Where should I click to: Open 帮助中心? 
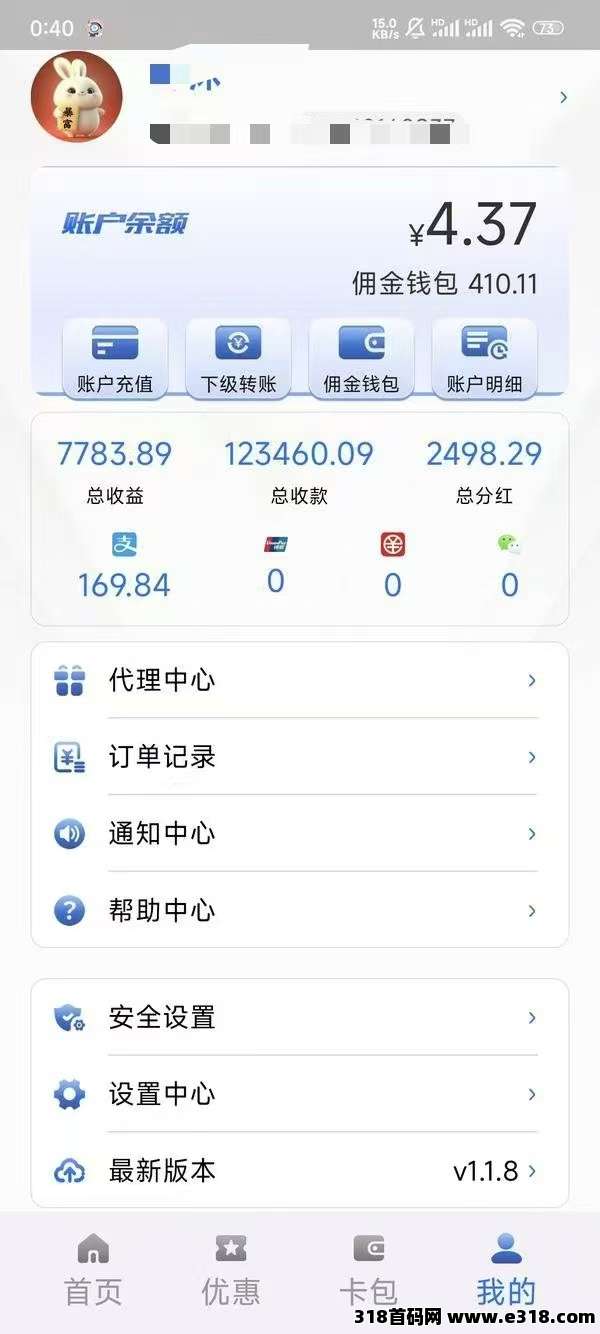(x=300, y=910)
